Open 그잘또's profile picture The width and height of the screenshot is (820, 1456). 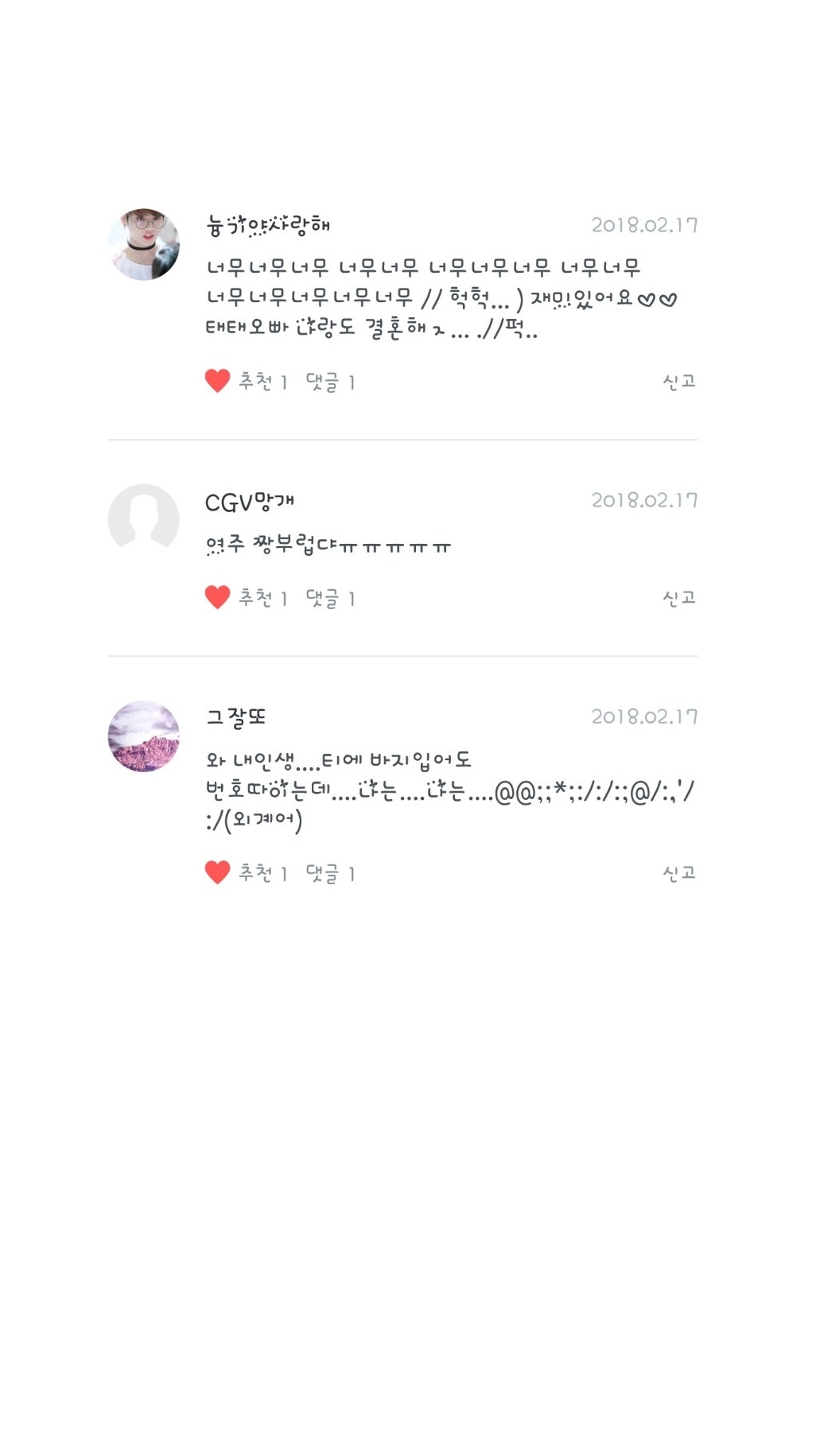tap(144, 736)
